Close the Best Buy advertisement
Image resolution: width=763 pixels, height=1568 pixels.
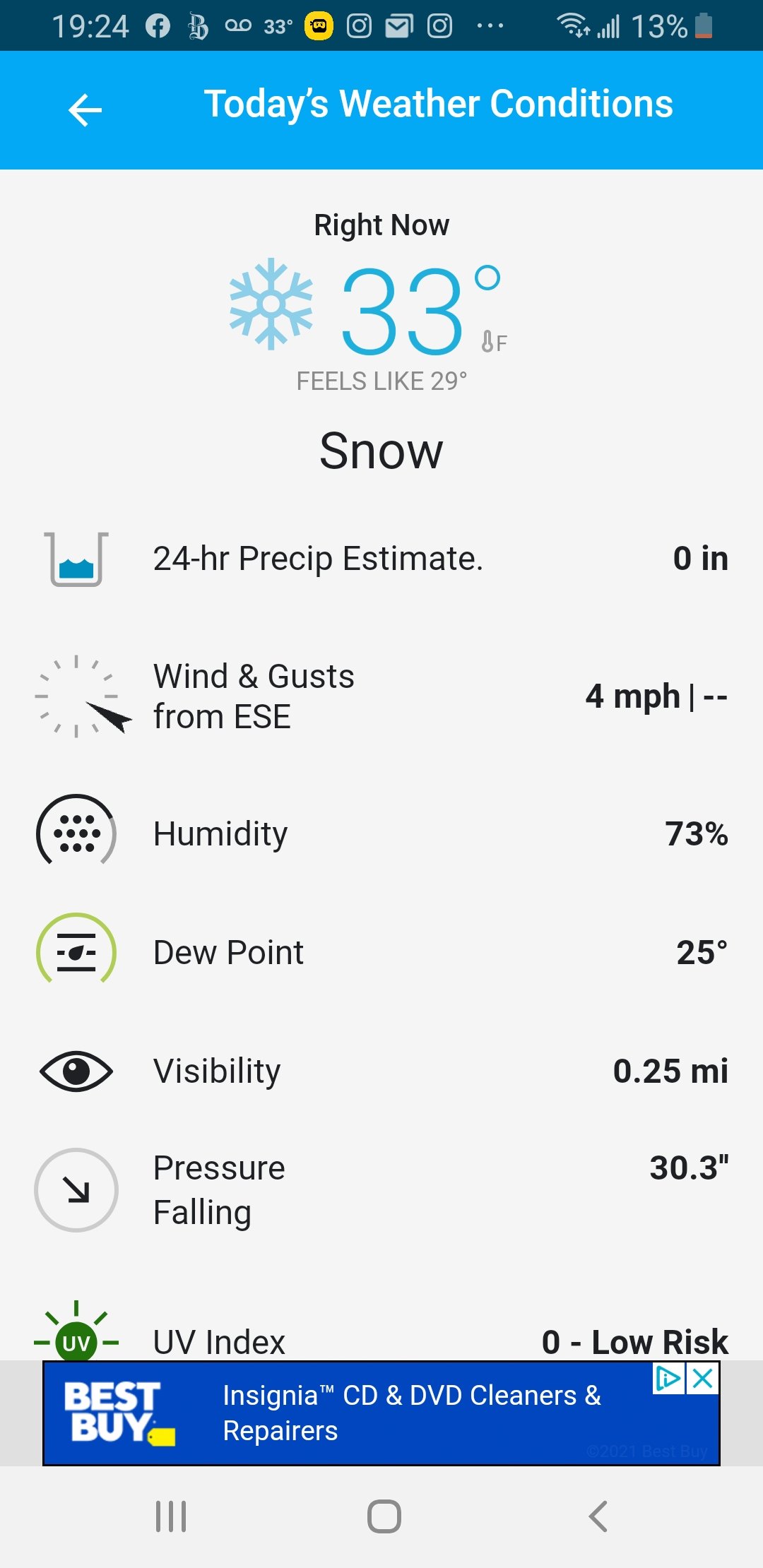point(703,1378)
